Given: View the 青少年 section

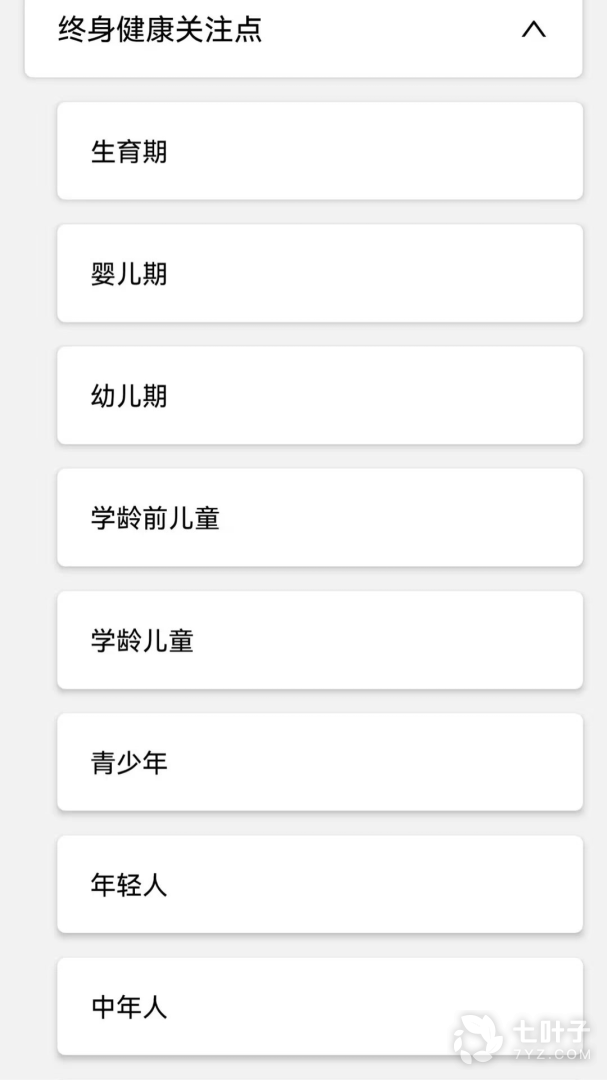Looking at the screenshot, I should point(319,763).
